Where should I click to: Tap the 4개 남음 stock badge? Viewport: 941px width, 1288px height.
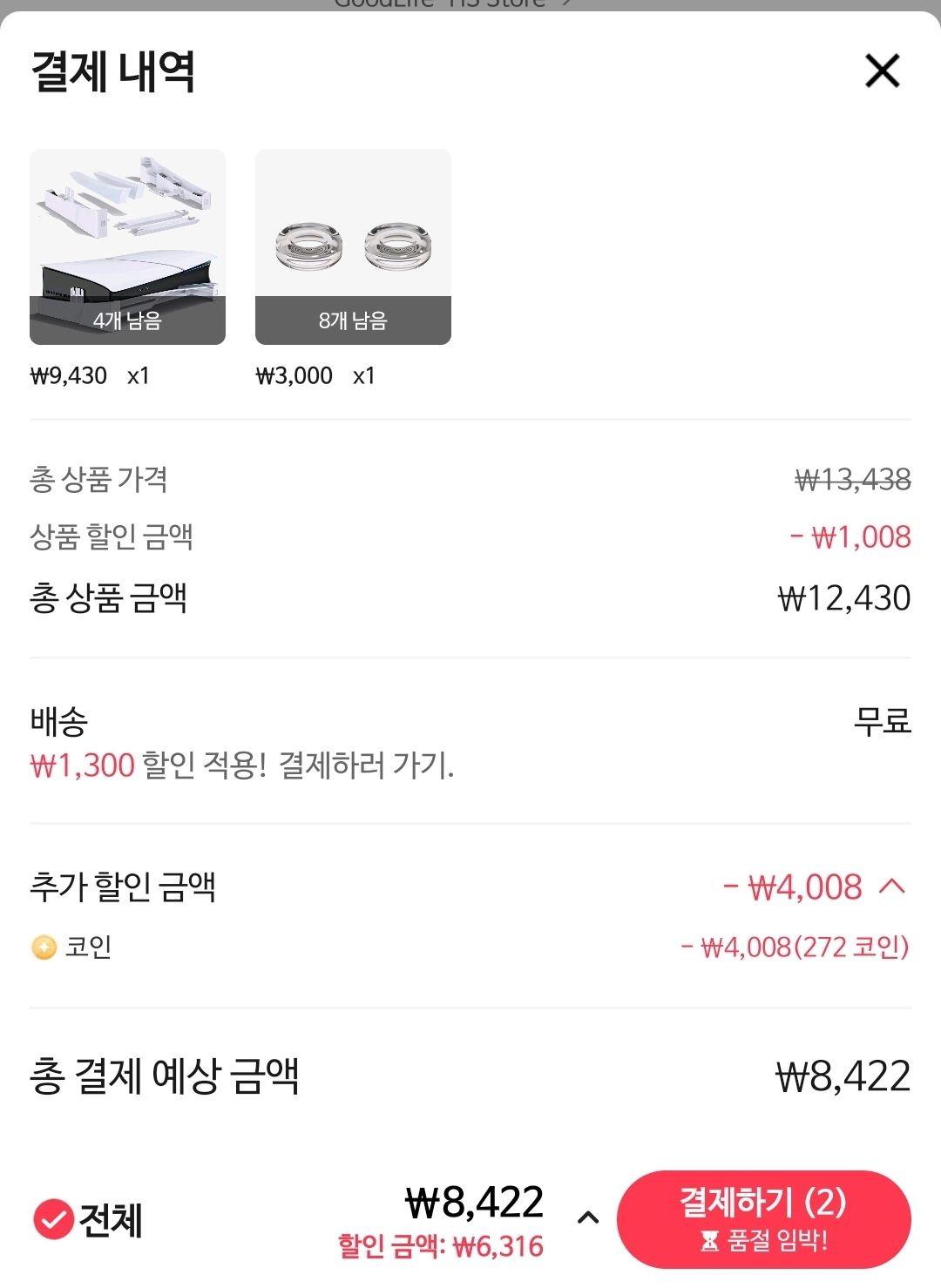coord(127,321)
